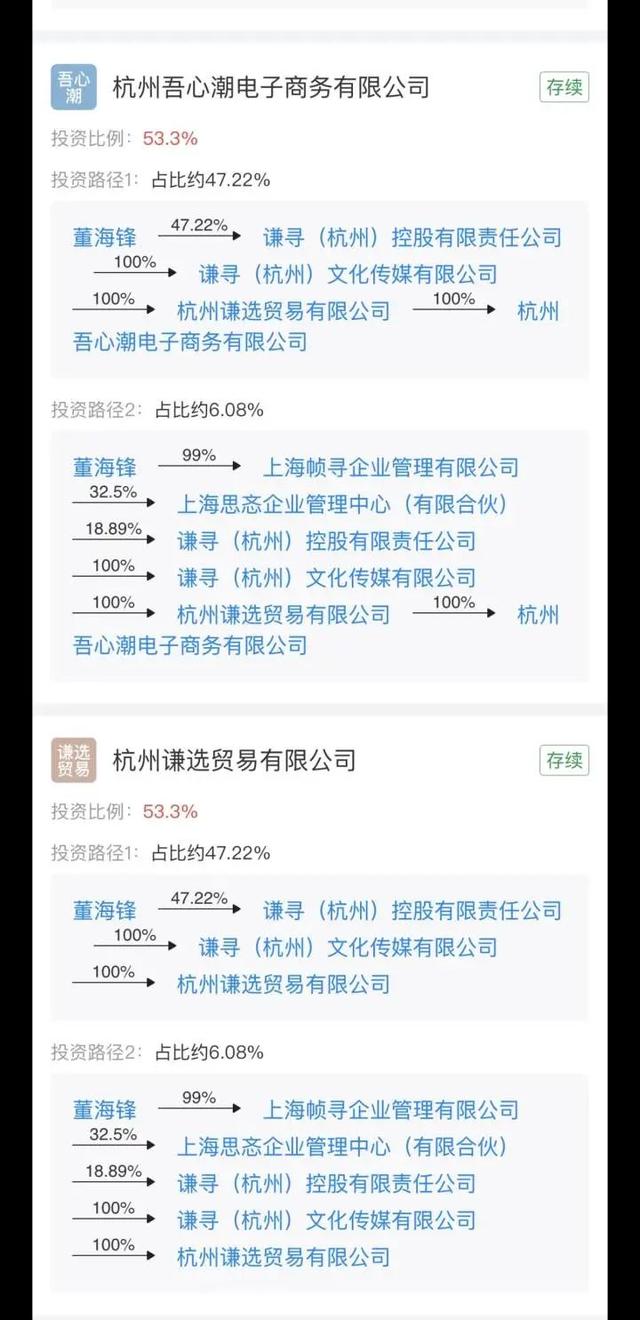Image resolution: width=640 pixels, height=1320 pixels.
Task: Open 上海帧寻企业管理有限公司 in 吾心潮 card's 路径2
Action: (x=391, y=467)
